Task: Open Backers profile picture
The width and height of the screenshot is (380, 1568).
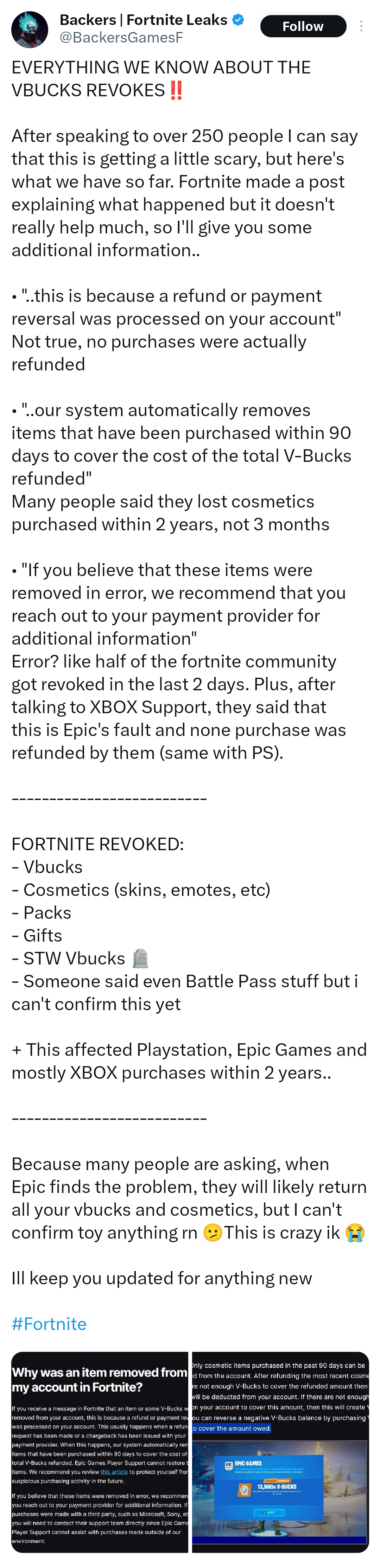Action: pyautogui.click(x=30, y=29)
